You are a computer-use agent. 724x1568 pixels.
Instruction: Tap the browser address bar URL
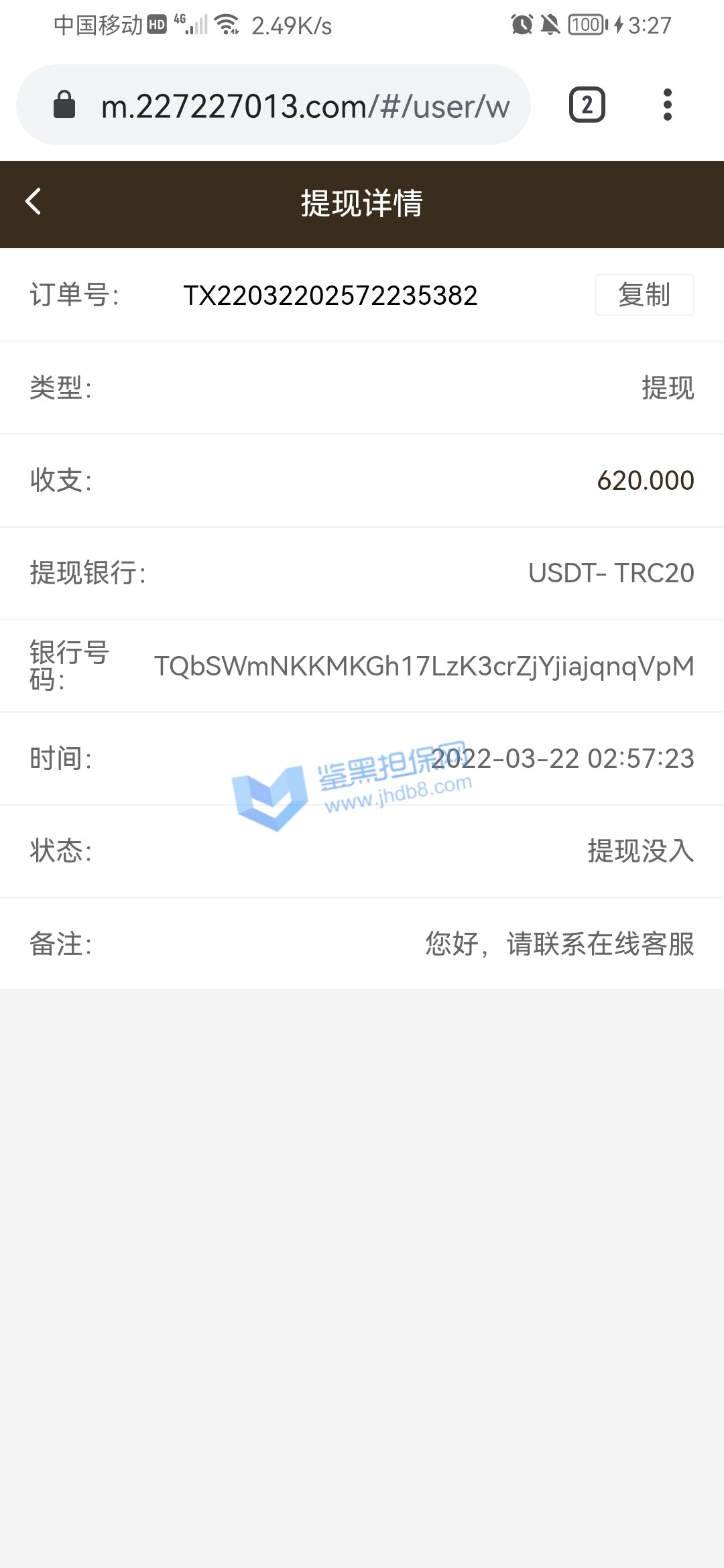click(305, 106)
